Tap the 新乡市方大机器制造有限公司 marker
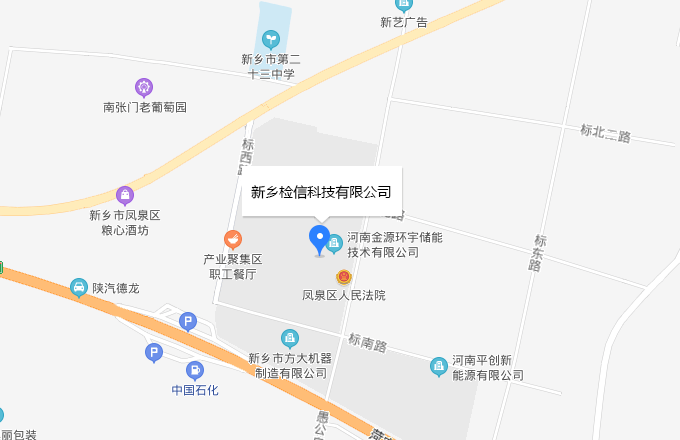The image size is (680, 440). pos(290,339)
